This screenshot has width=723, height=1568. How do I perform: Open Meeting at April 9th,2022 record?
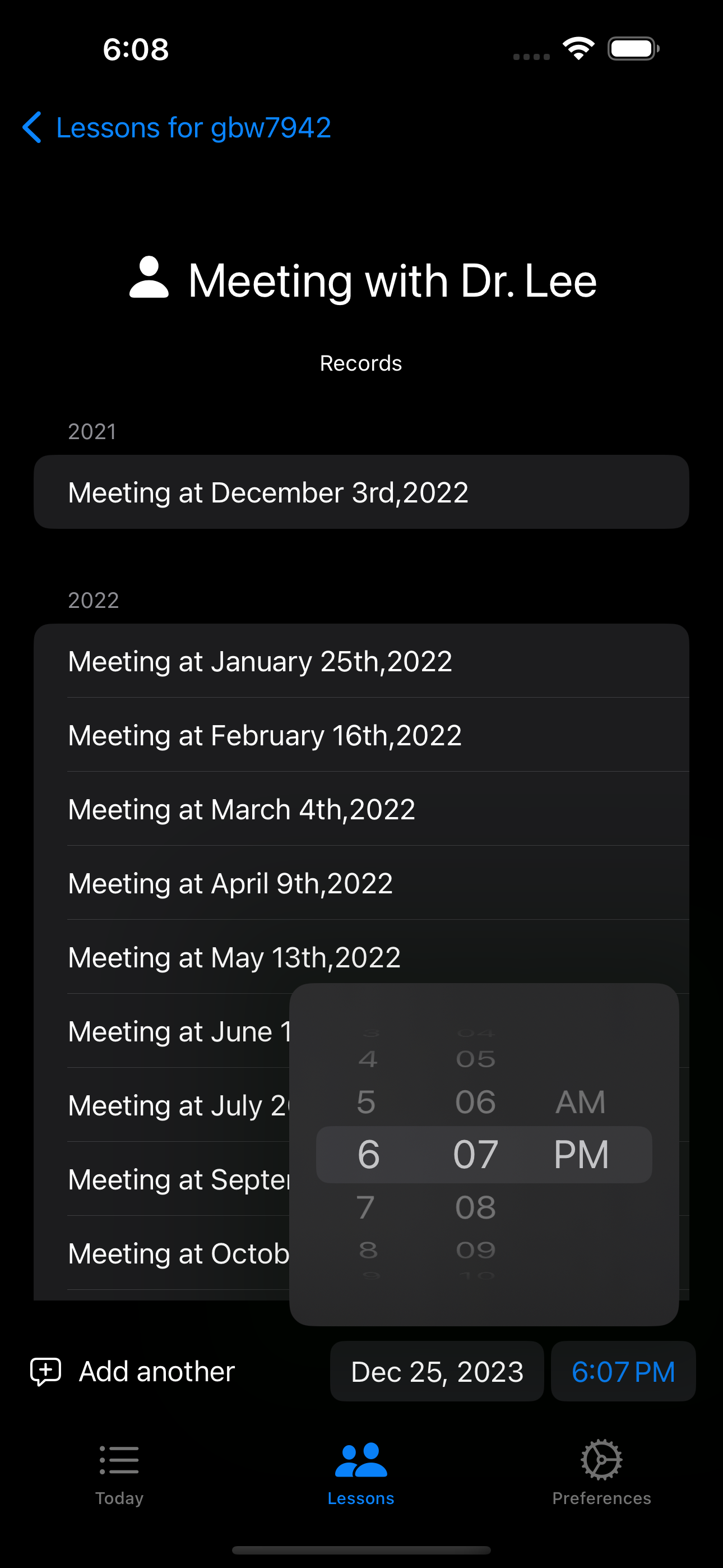361,884
